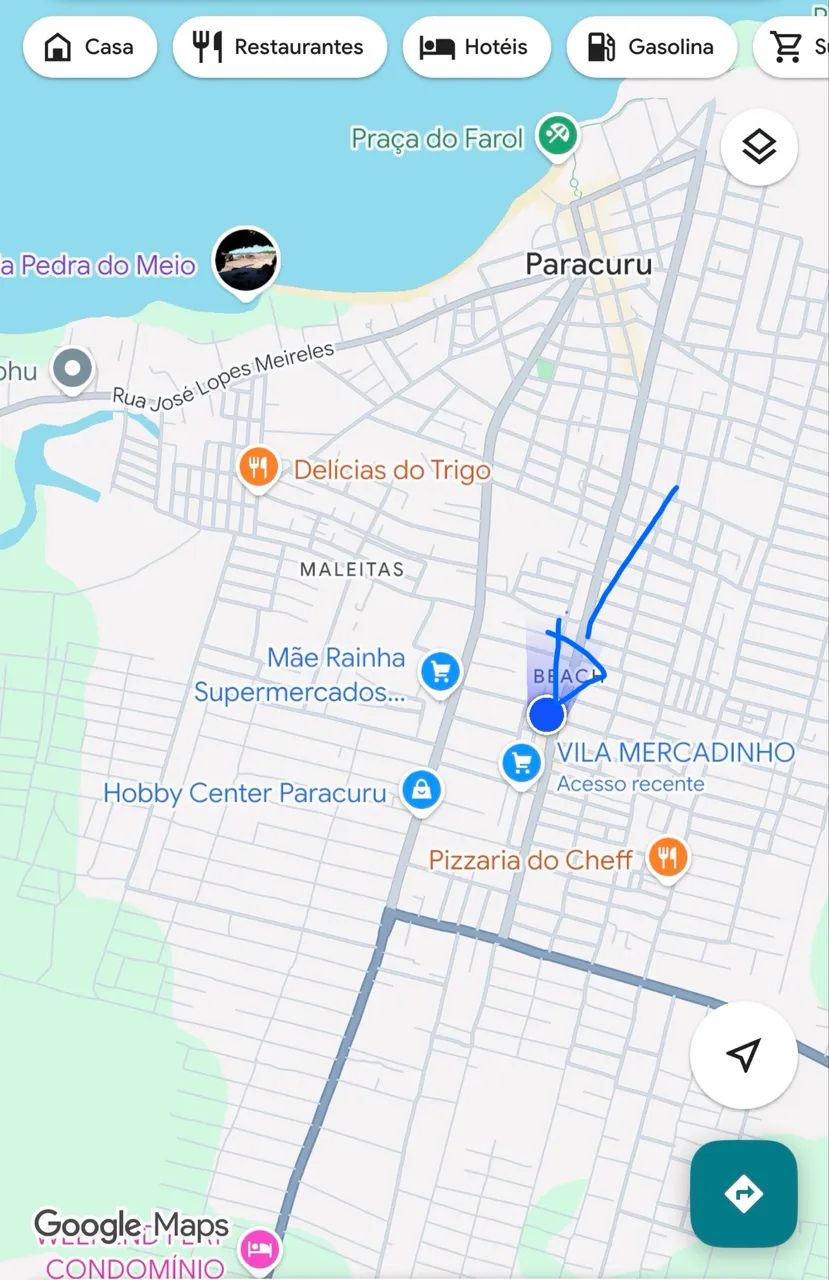Image resolution: width=829 pixels, height=1280 pixels.
Task: Open the map layers selector
Action: 759,147
